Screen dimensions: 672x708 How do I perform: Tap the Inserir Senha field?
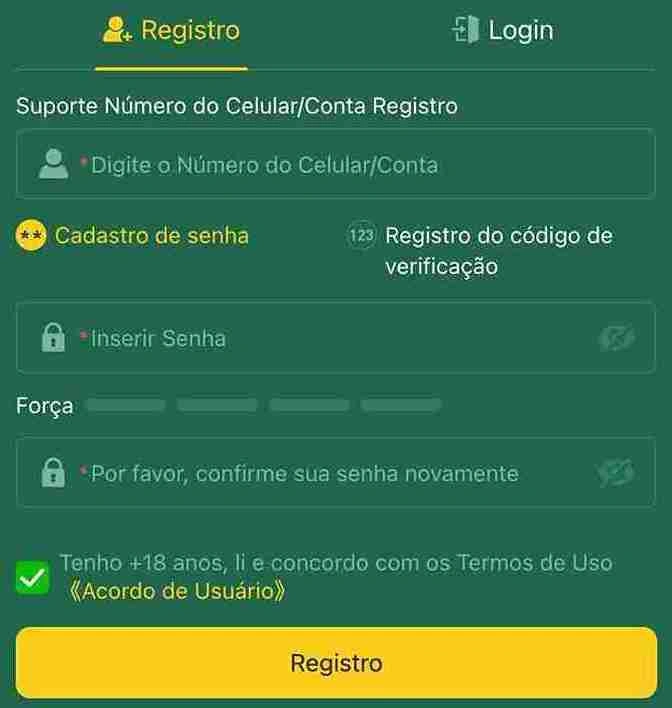320,338
